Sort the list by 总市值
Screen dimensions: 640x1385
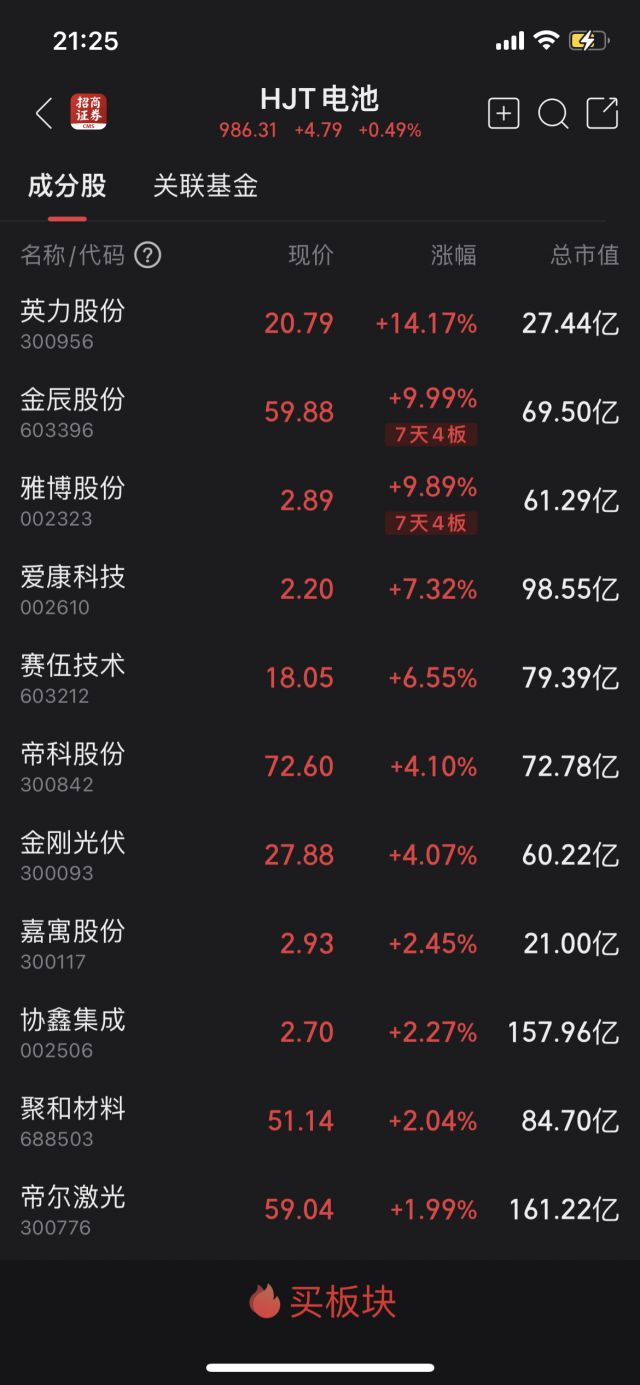click(x=584, y=256)
